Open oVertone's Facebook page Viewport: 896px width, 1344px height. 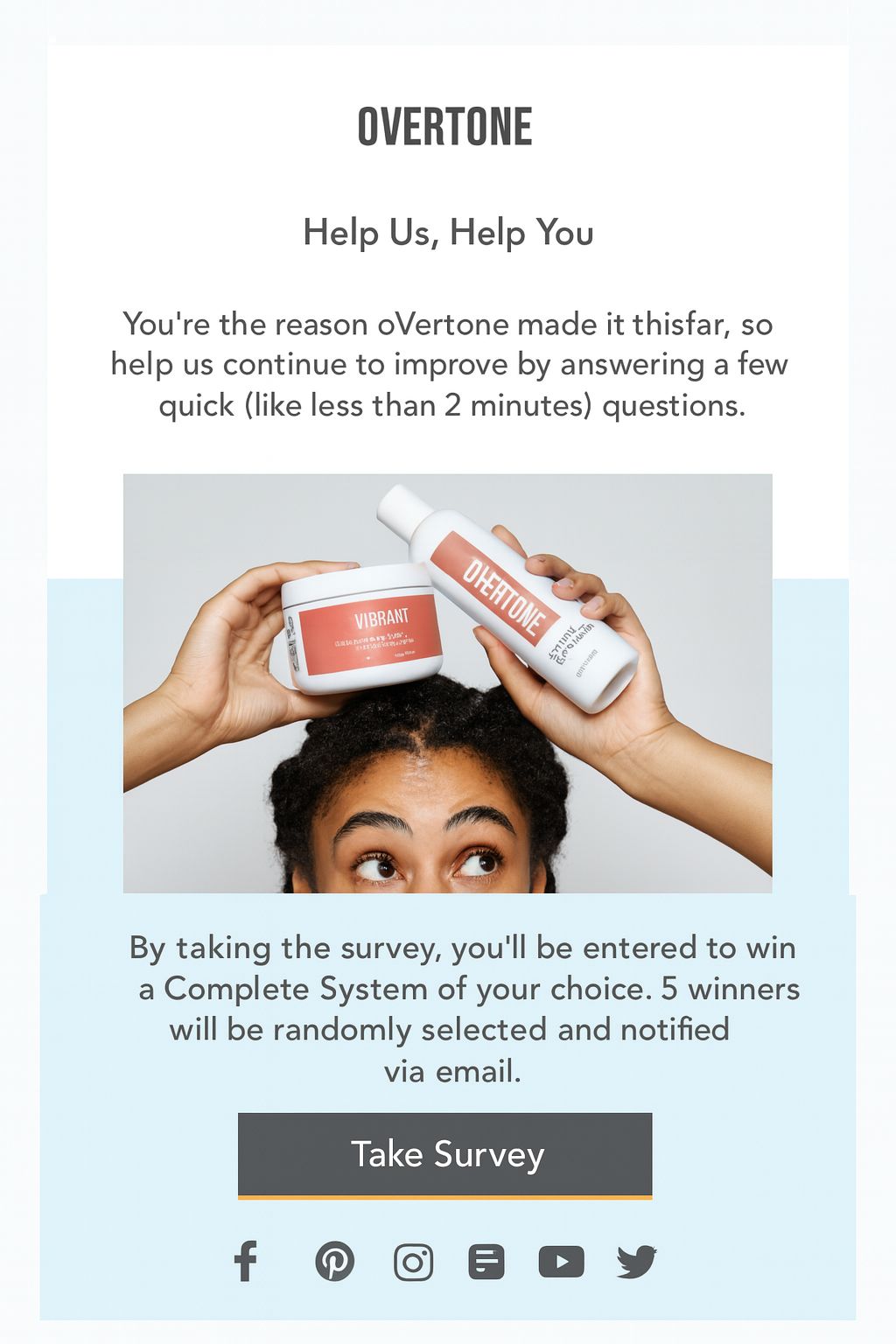tap(246, 1262)
